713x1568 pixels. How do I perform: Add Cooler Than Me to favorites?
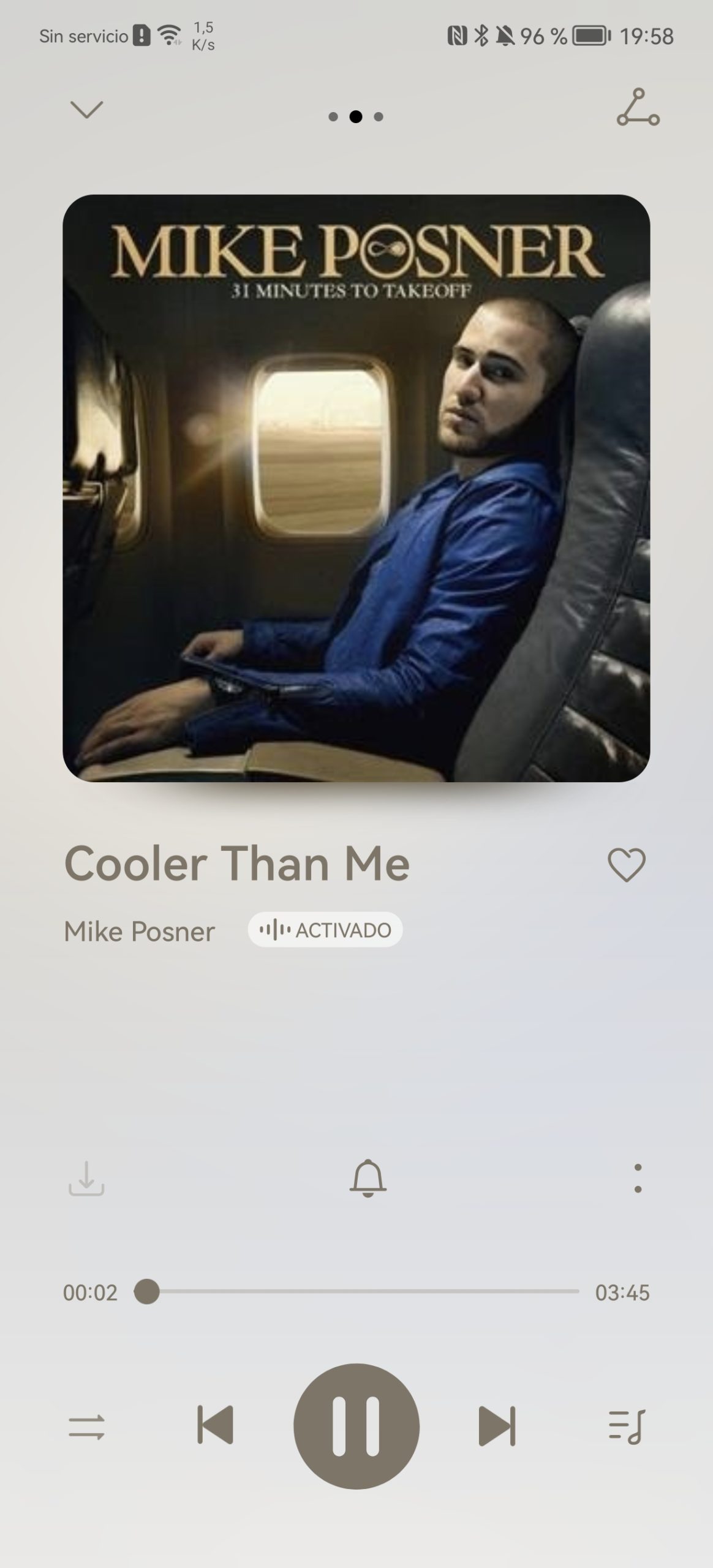[x=626, y=865]
